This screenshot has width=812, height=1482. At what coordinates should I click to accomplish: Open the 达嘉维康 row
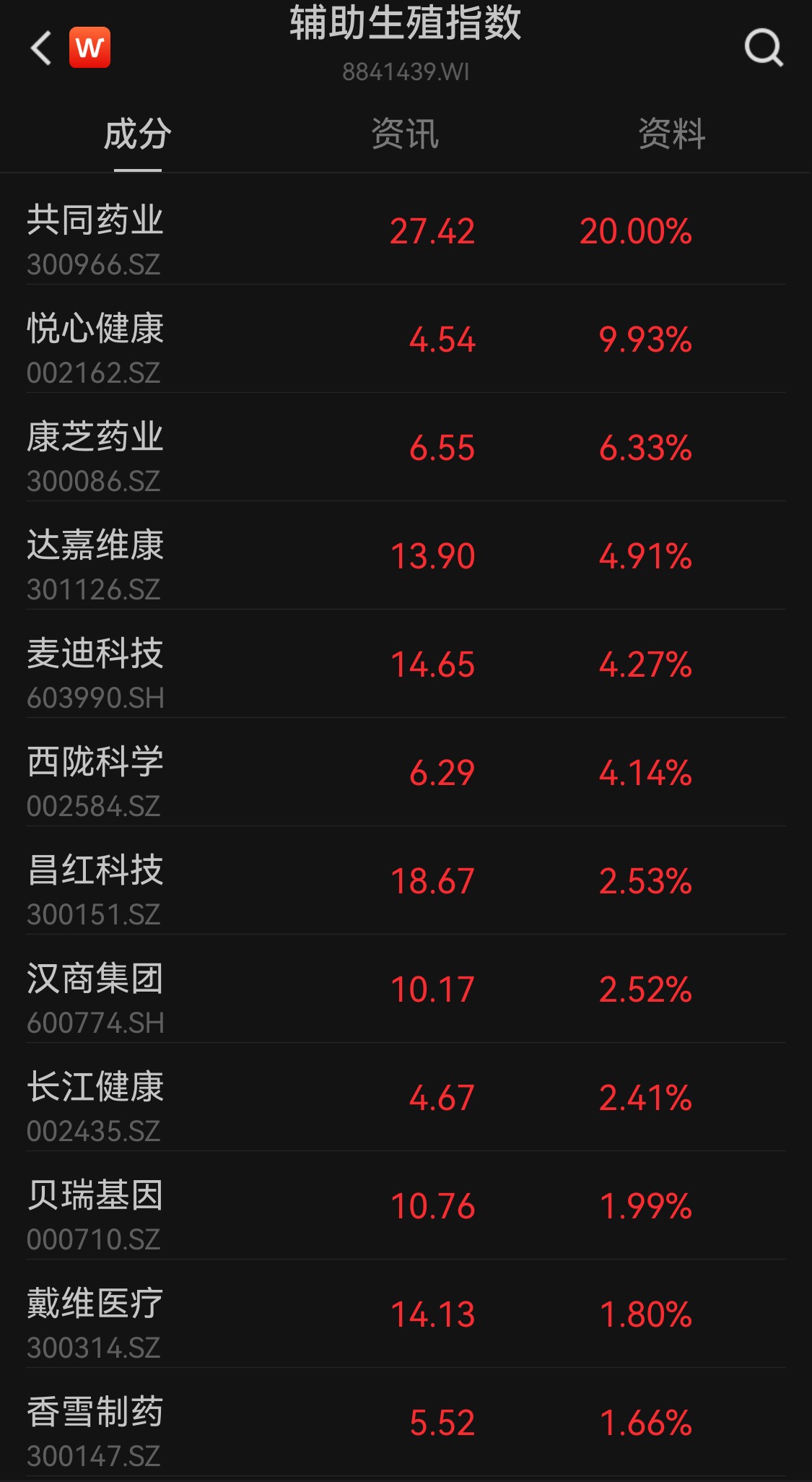coord(406,556)
